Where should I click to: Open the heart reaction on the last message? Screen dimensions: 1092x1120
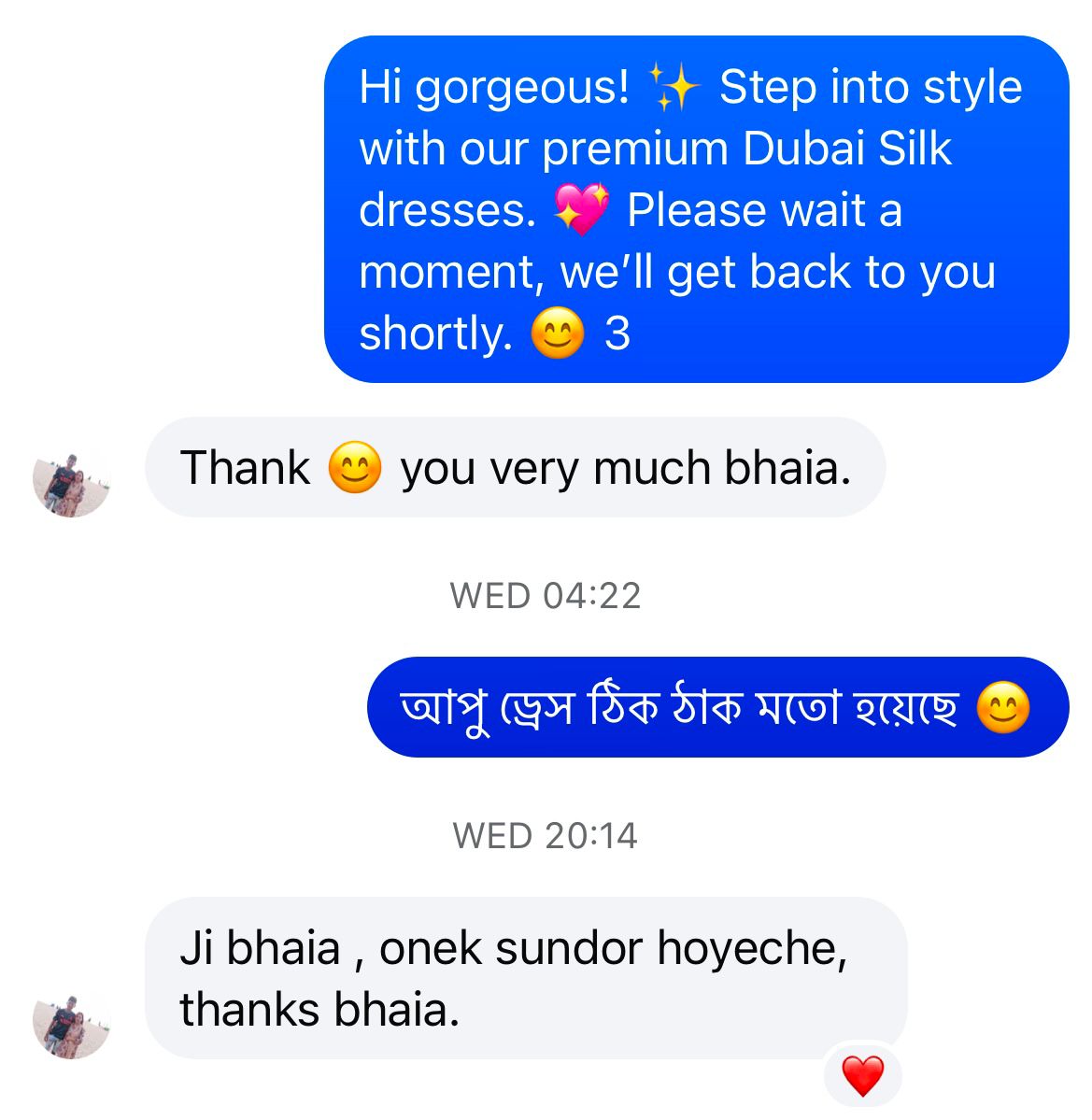pos(862,1075)
